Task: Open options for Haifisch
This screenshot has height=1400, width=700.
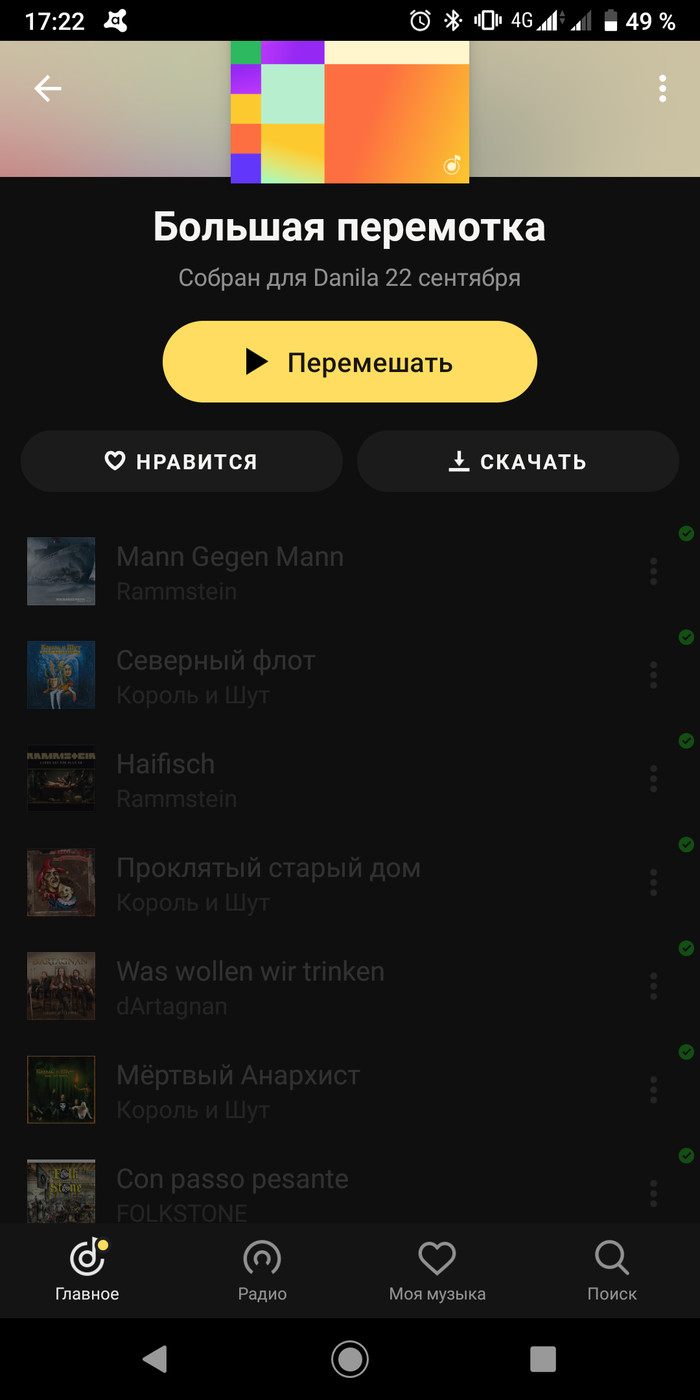Action: pos(653,778)
